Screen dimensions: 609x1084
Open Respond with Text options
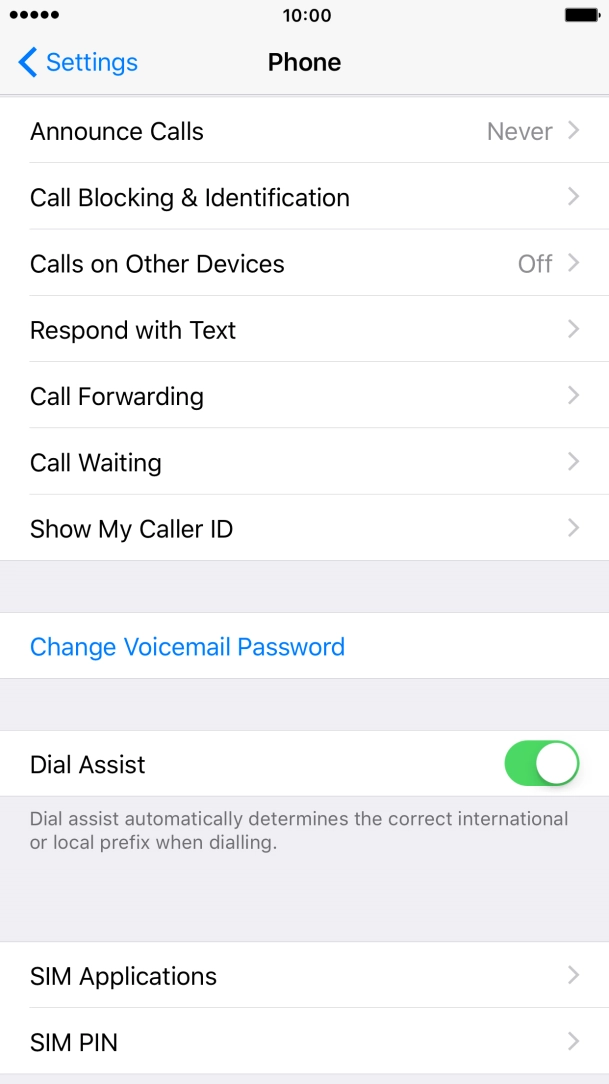304,330
